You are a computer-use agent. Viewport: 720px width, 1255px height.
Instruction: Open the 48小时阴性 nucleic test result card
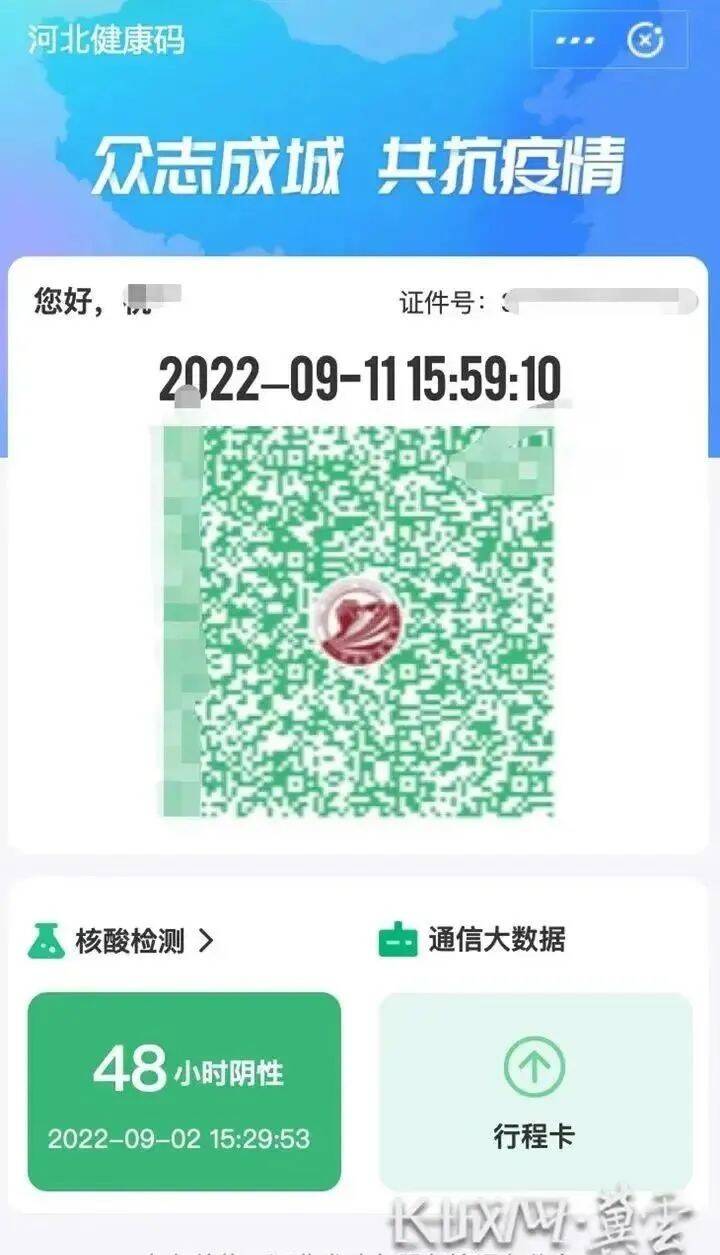pyautogui.click(x=184, y=1091)
